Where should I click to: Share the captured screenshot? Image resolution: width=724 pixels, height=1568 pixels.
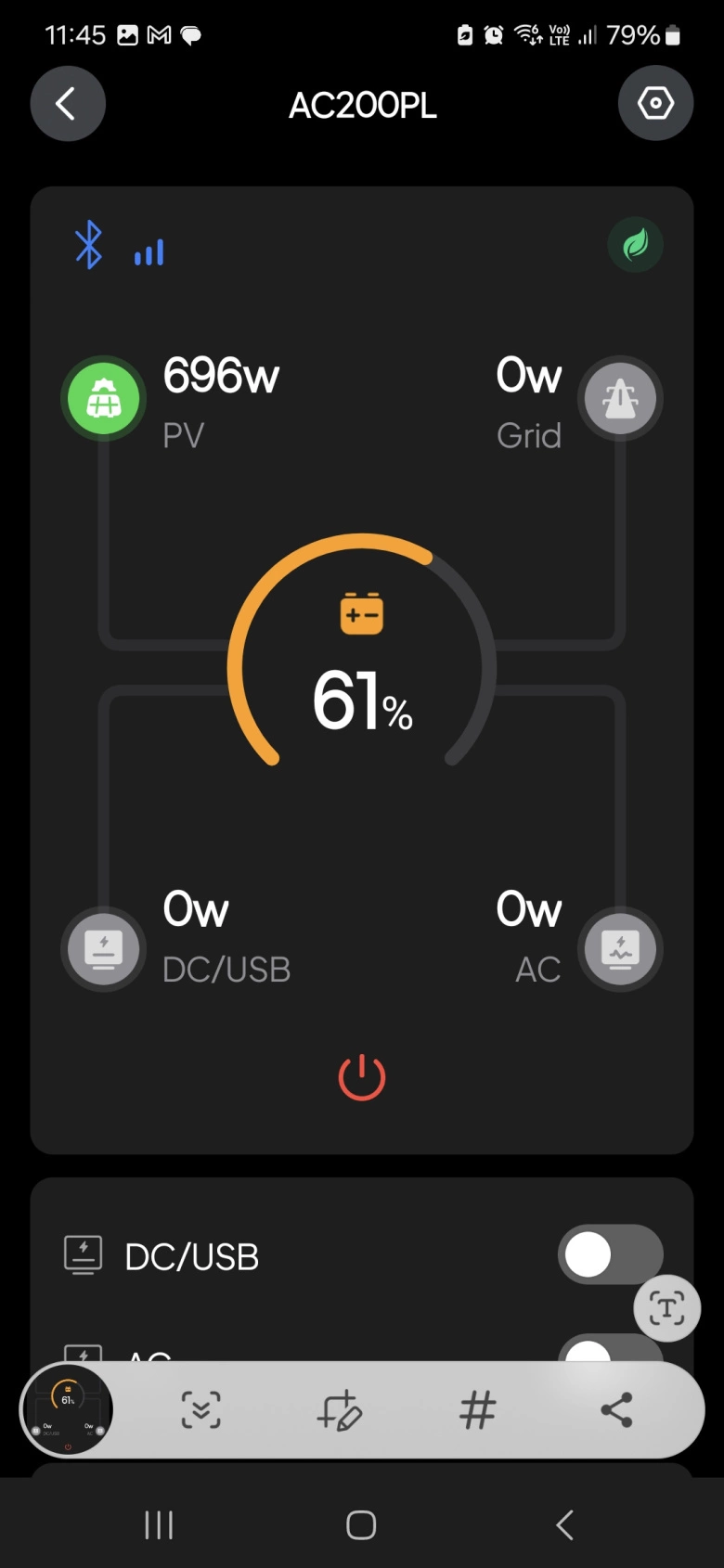point(616,1410)
